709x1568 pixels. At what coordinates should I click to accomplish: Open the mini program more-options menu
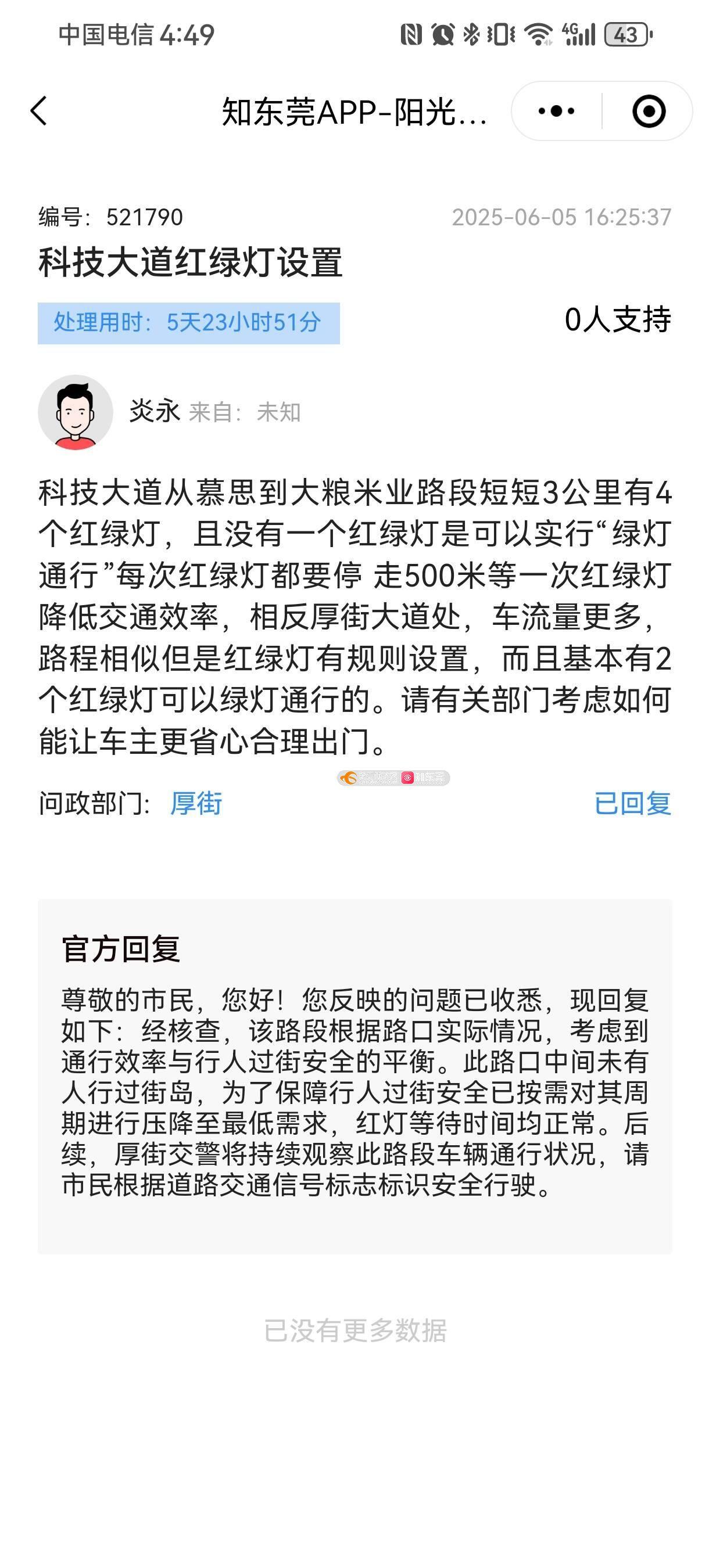pos(556,112)
